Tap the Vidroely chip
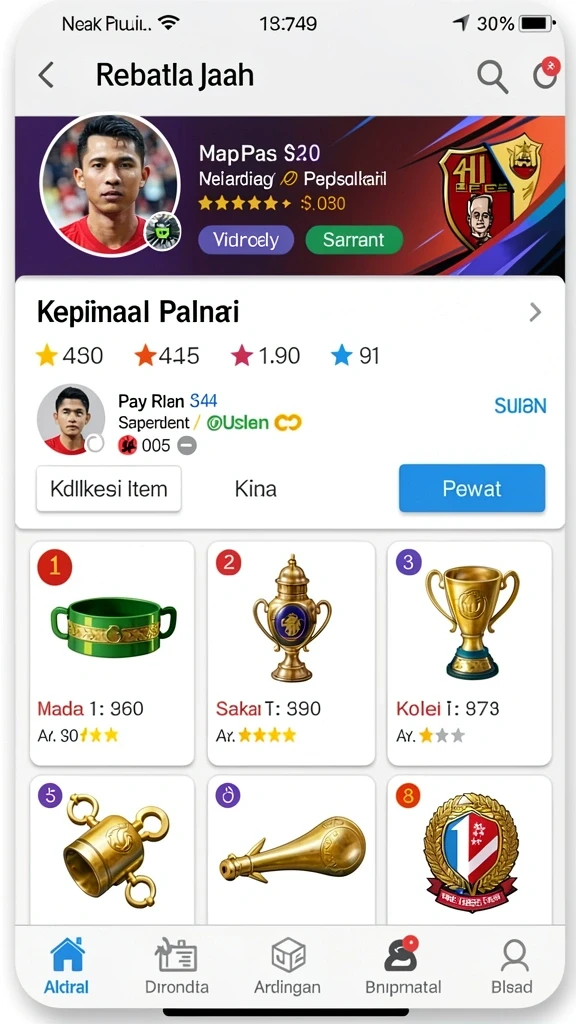The height and width of the screenshot is (1024, 576). pyautogui.click(x=246, y=240)
